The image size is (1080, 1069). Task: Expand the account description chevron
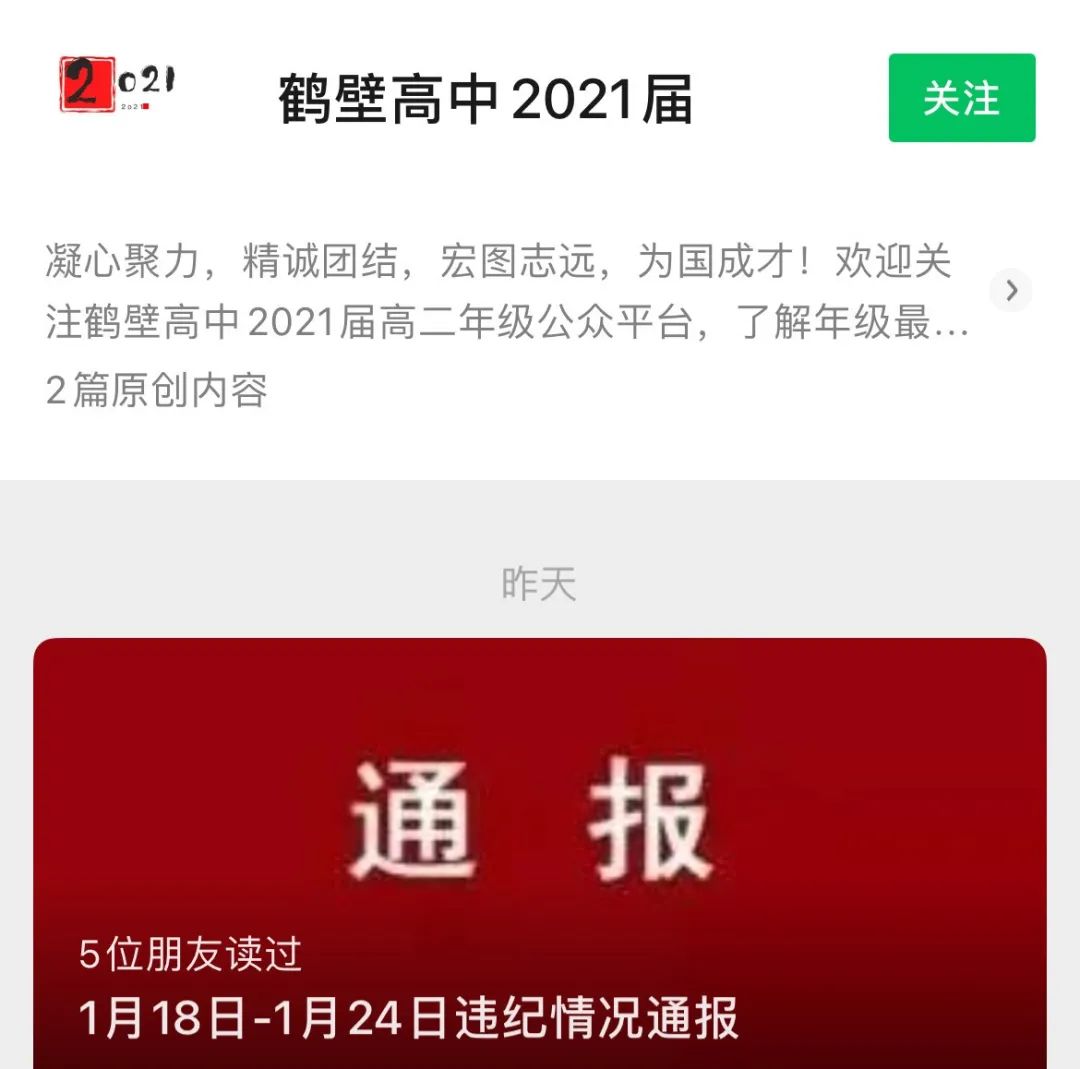[1011, 291]
